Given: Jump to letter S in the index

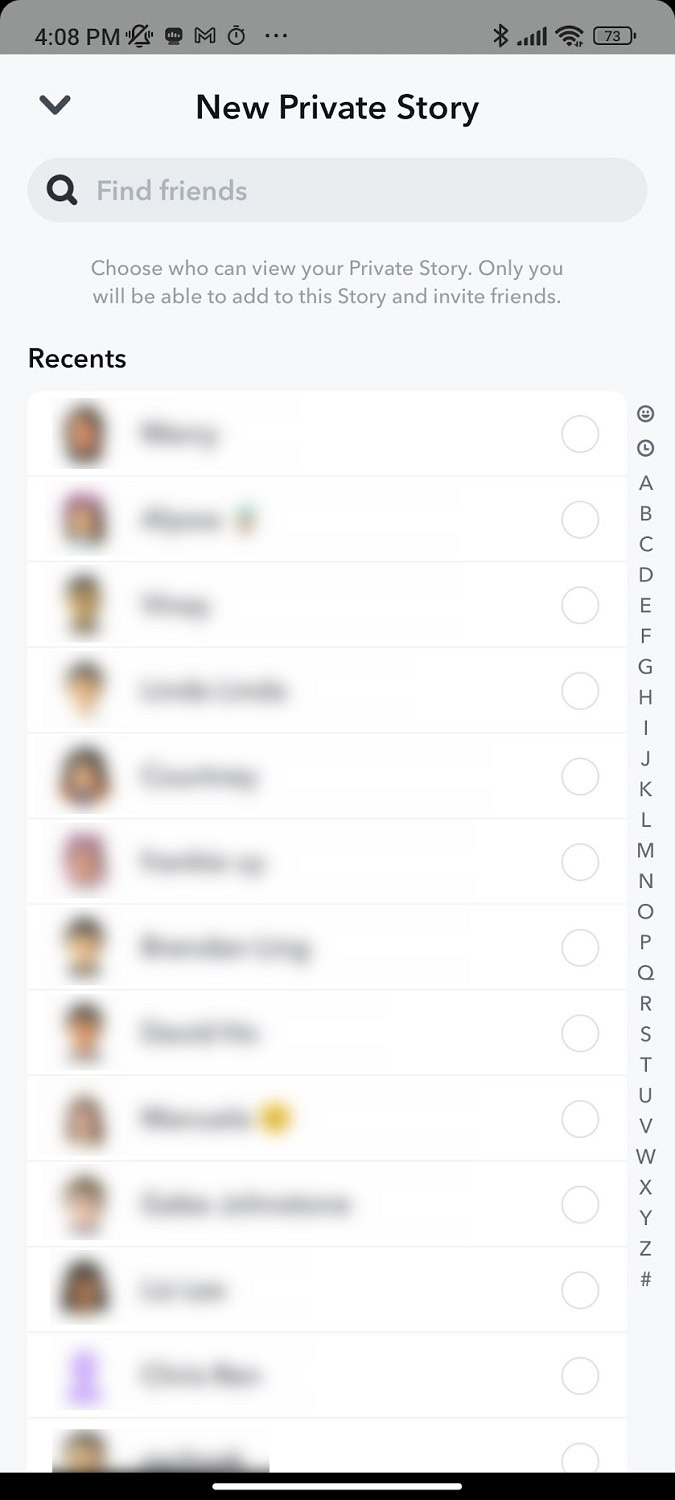Looking at the screenshot, I should 646,1034.
